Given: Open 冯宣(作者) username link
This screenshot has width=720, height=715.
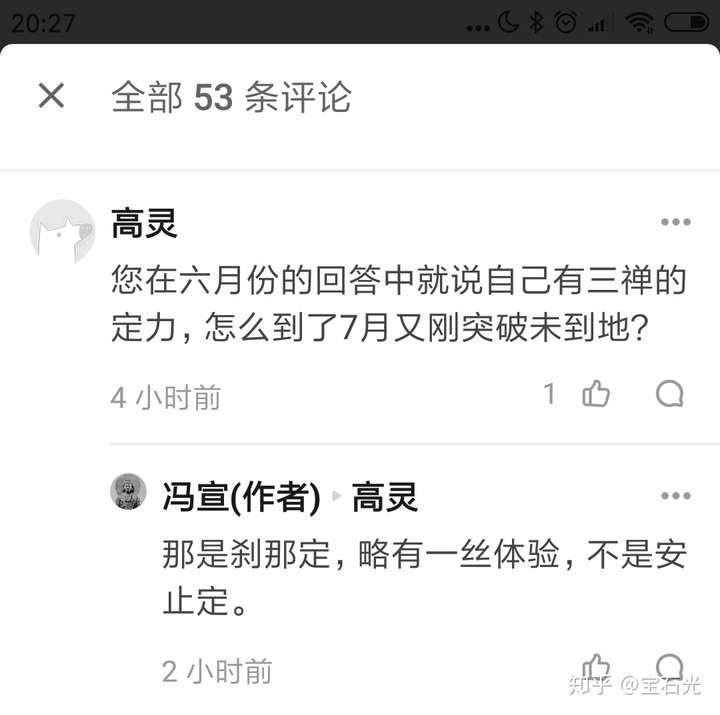Looking at the screenshot, I should (241, 496).
